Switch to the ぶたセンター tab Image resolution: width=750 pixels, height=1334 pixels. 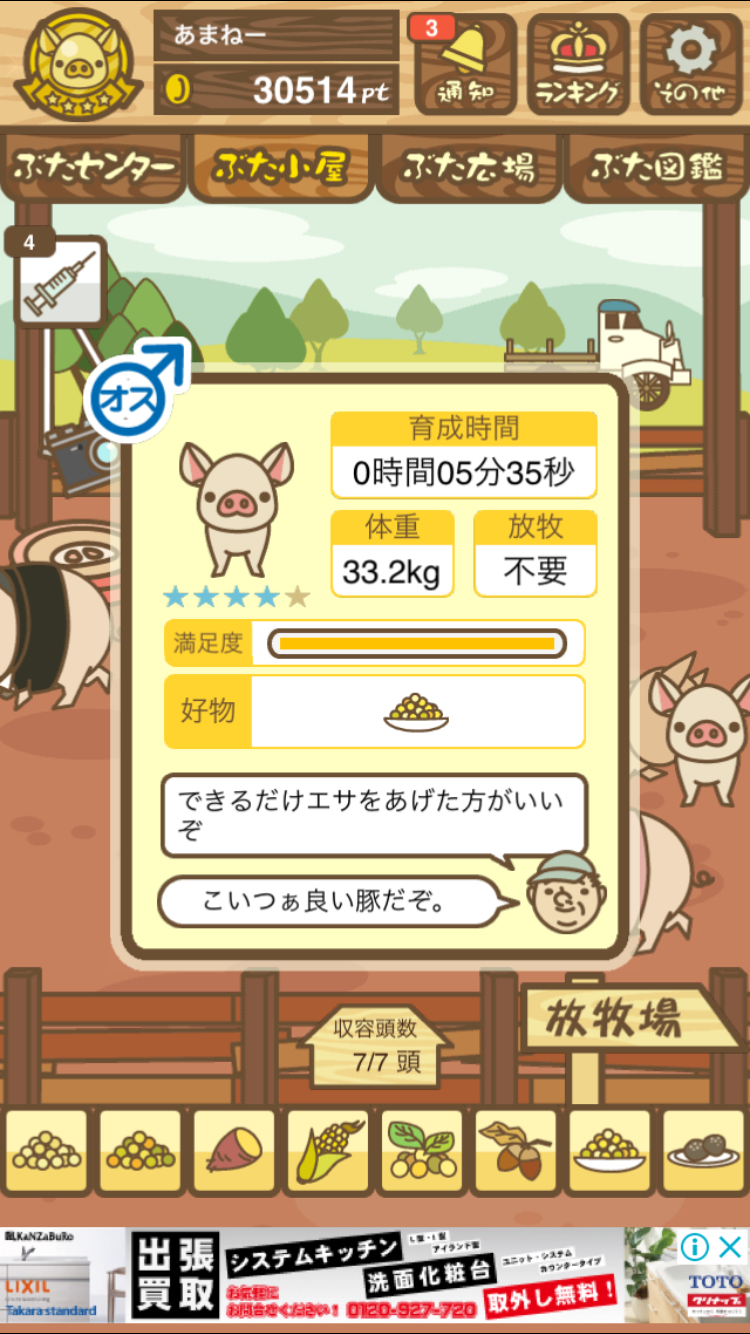coord(95,167)
